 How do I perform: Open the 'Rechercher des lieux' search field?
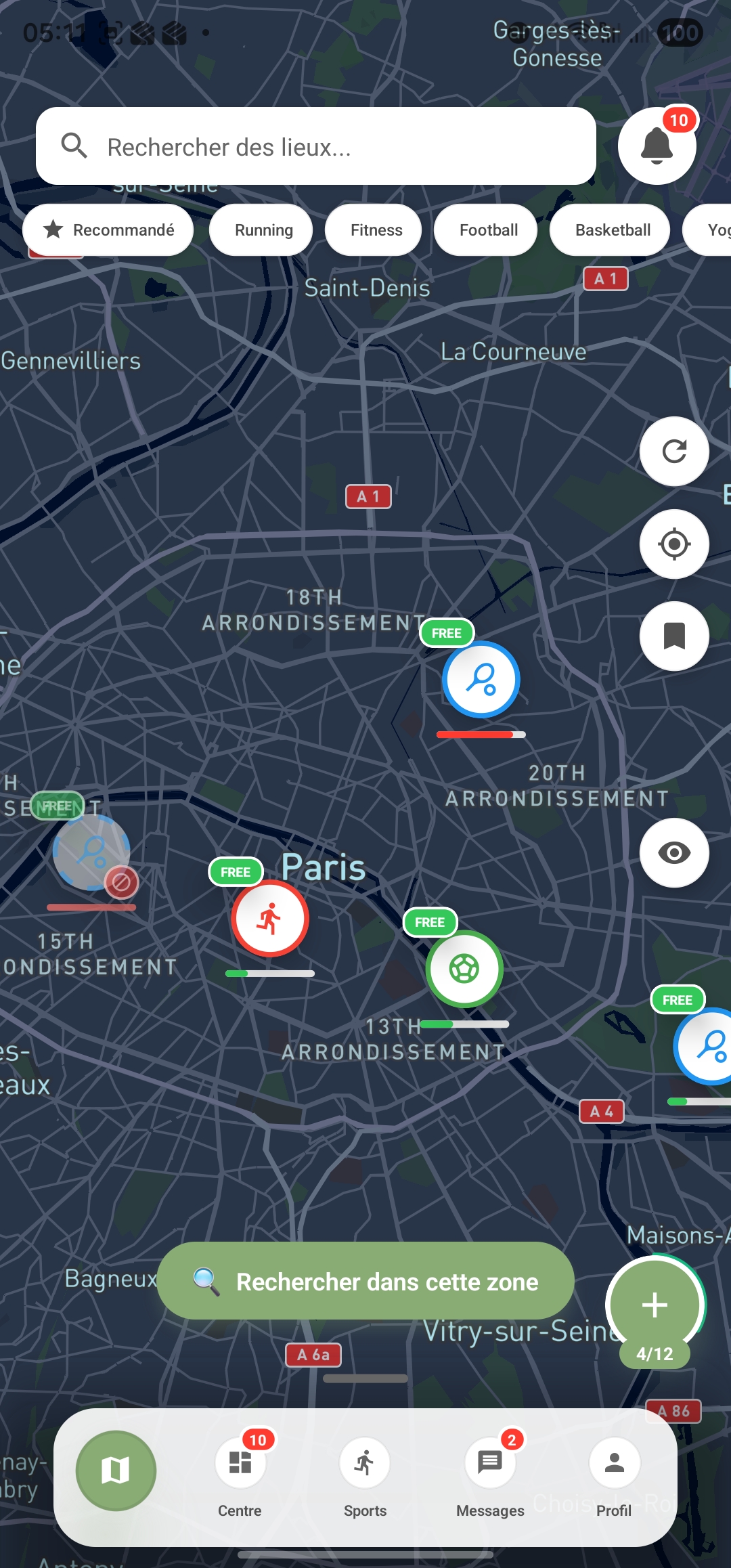click(315, 146)
